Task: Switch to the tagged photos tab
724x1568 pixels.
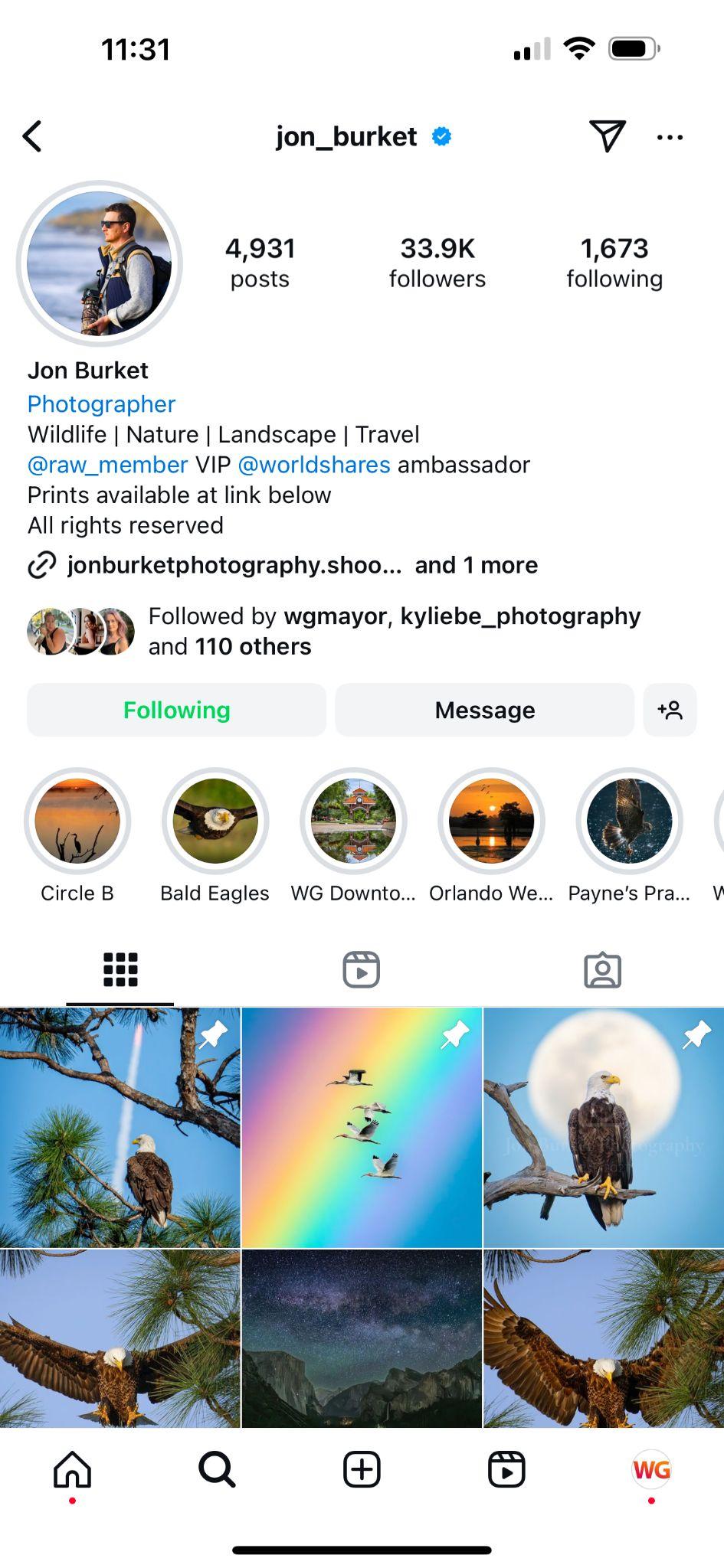Action: point(603,969)
